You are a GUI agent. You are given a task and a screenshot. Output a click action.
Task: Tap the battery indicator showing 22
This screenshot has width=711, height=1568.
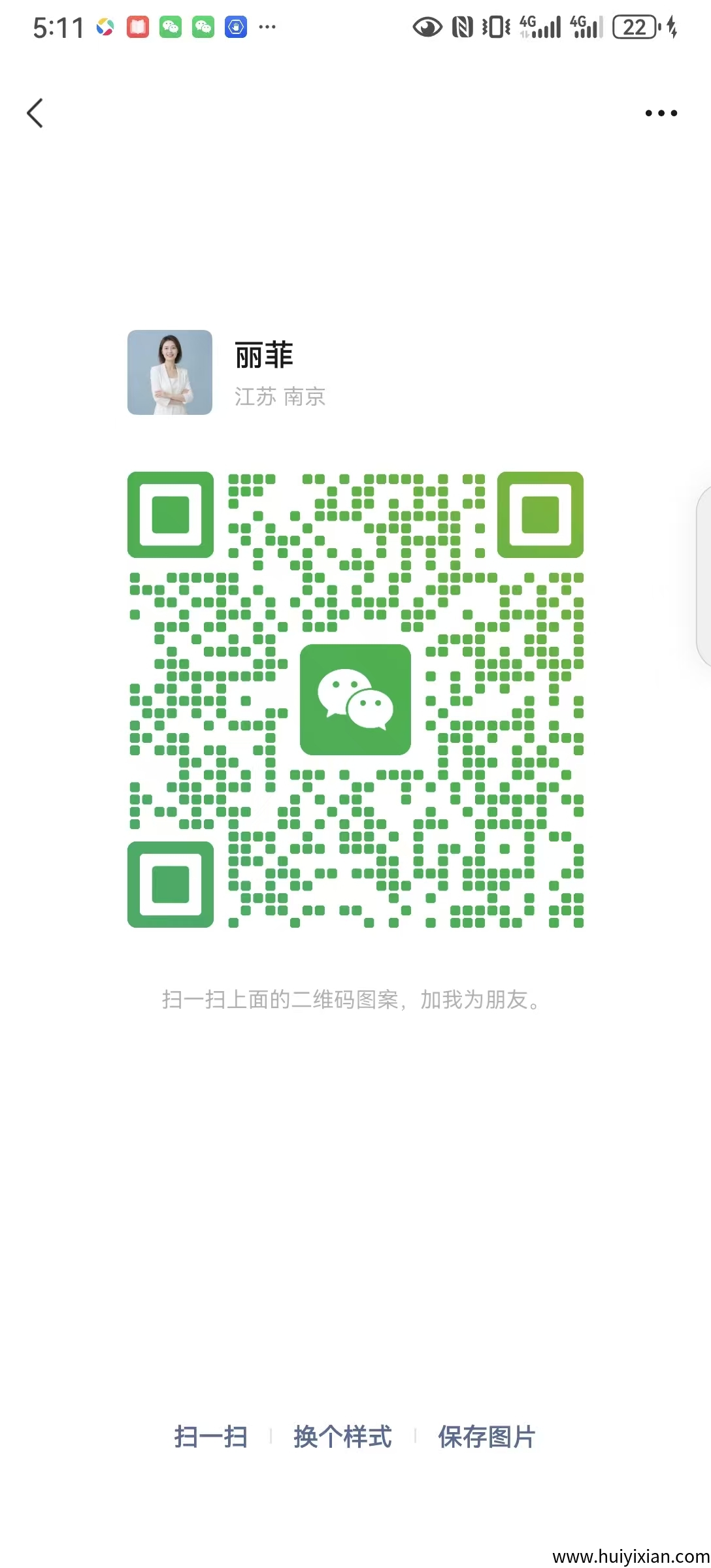click(x=635, y=27)
